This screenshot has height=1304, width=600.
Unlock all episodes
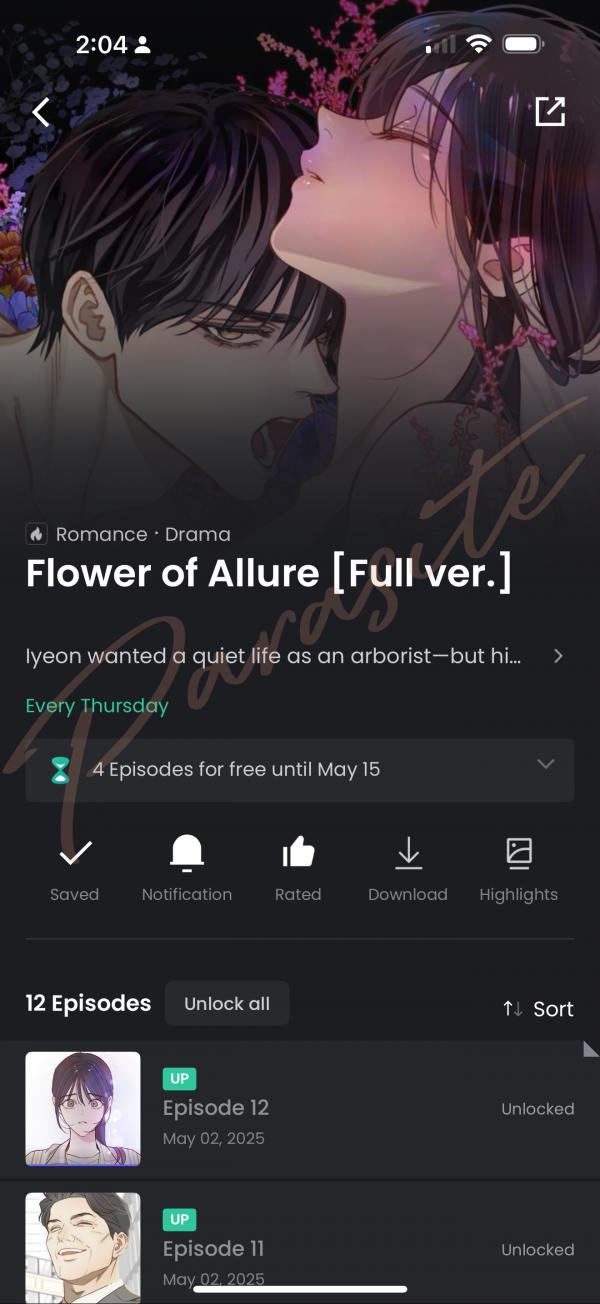click(x=227, y=1004)
